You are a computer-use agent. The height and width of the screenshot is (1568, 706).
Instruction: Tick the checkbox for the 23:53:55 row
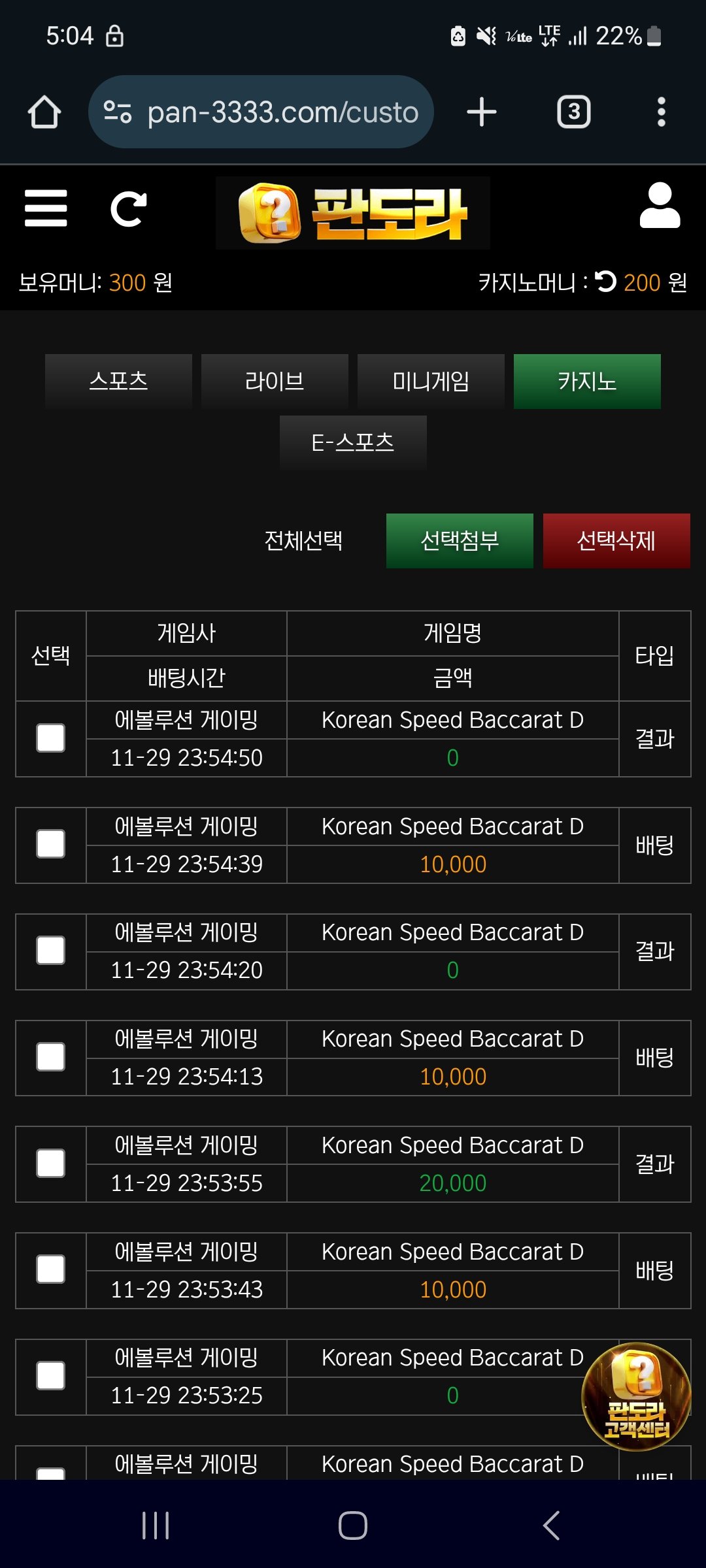(x=50, y=1164)
